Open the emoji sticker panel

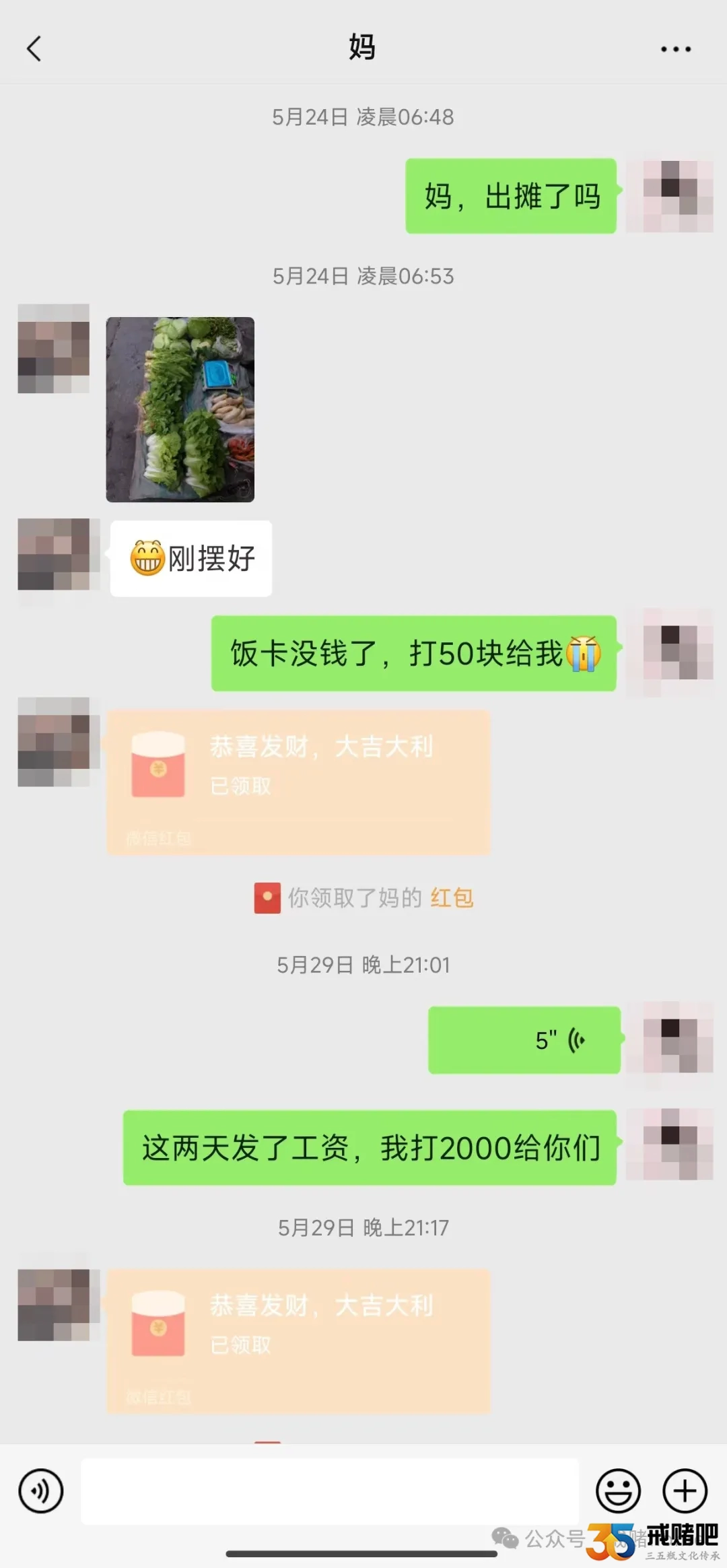[x=617, y=1491]
